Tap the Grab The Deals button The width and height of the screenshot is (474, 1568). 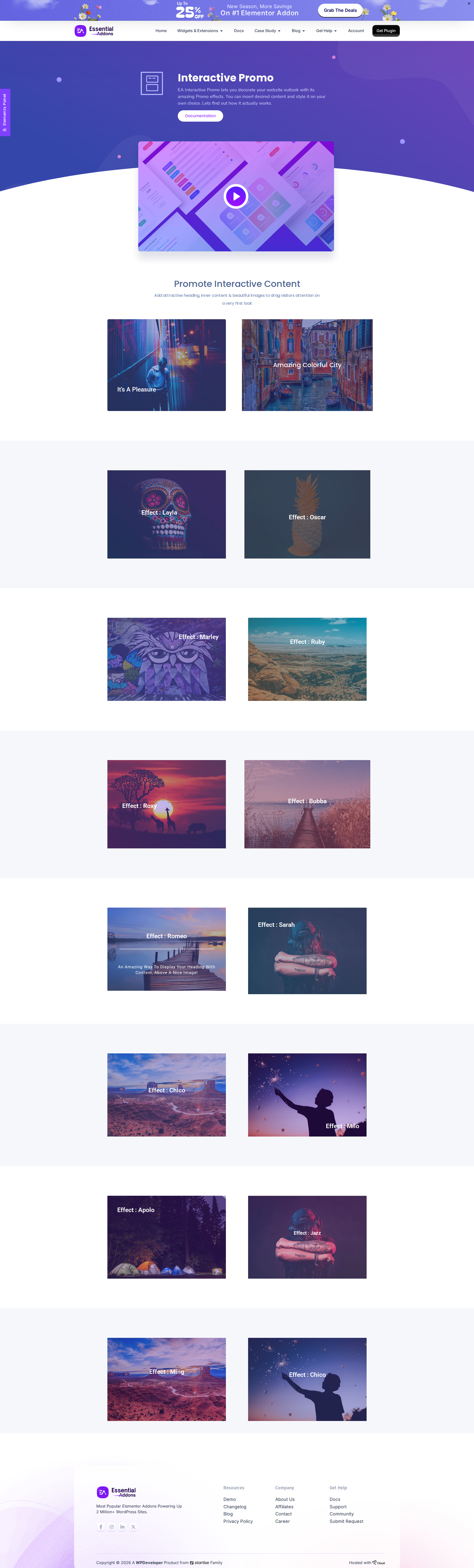click(x=340, y=10)
